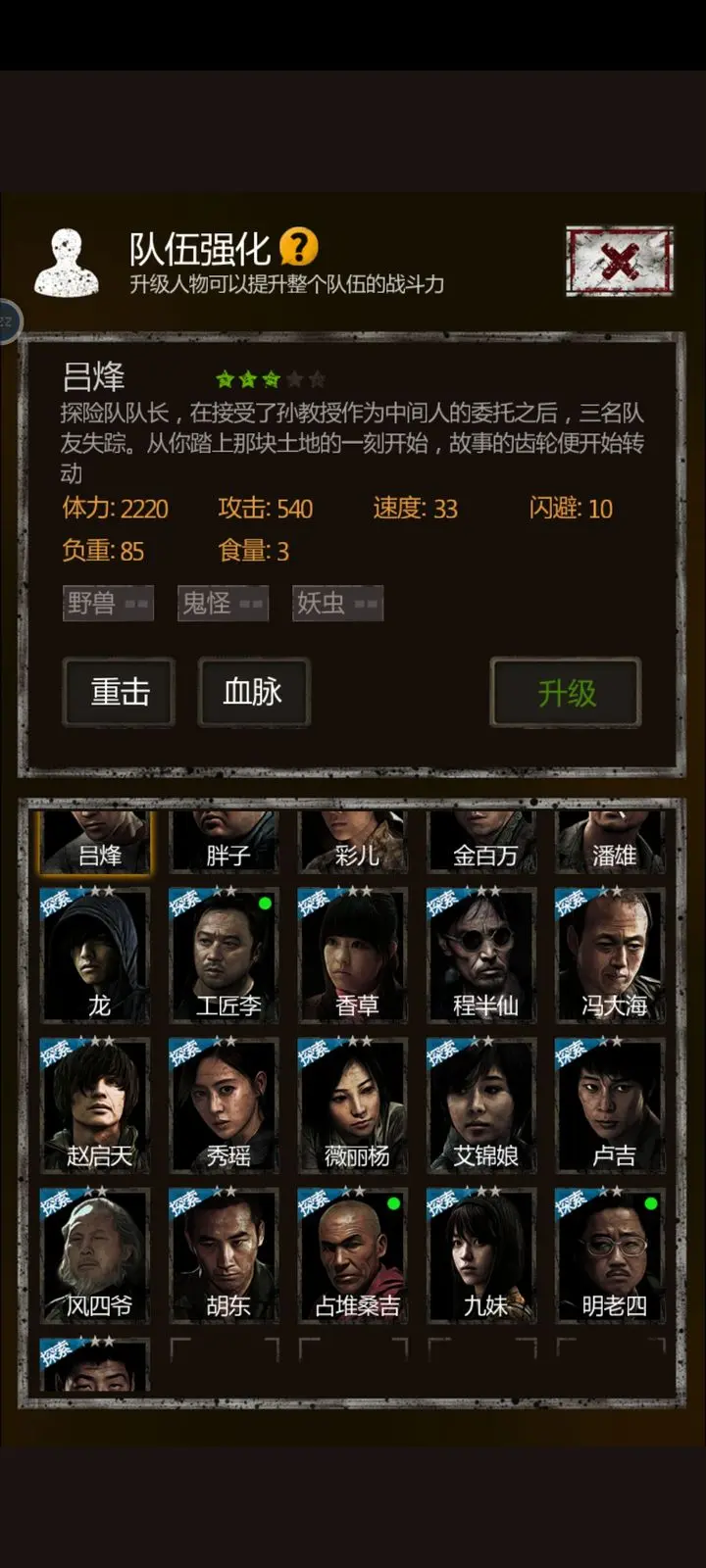706x1568 pixels.
Task: Open the 重击 skill button
Action: click(120, 692)
